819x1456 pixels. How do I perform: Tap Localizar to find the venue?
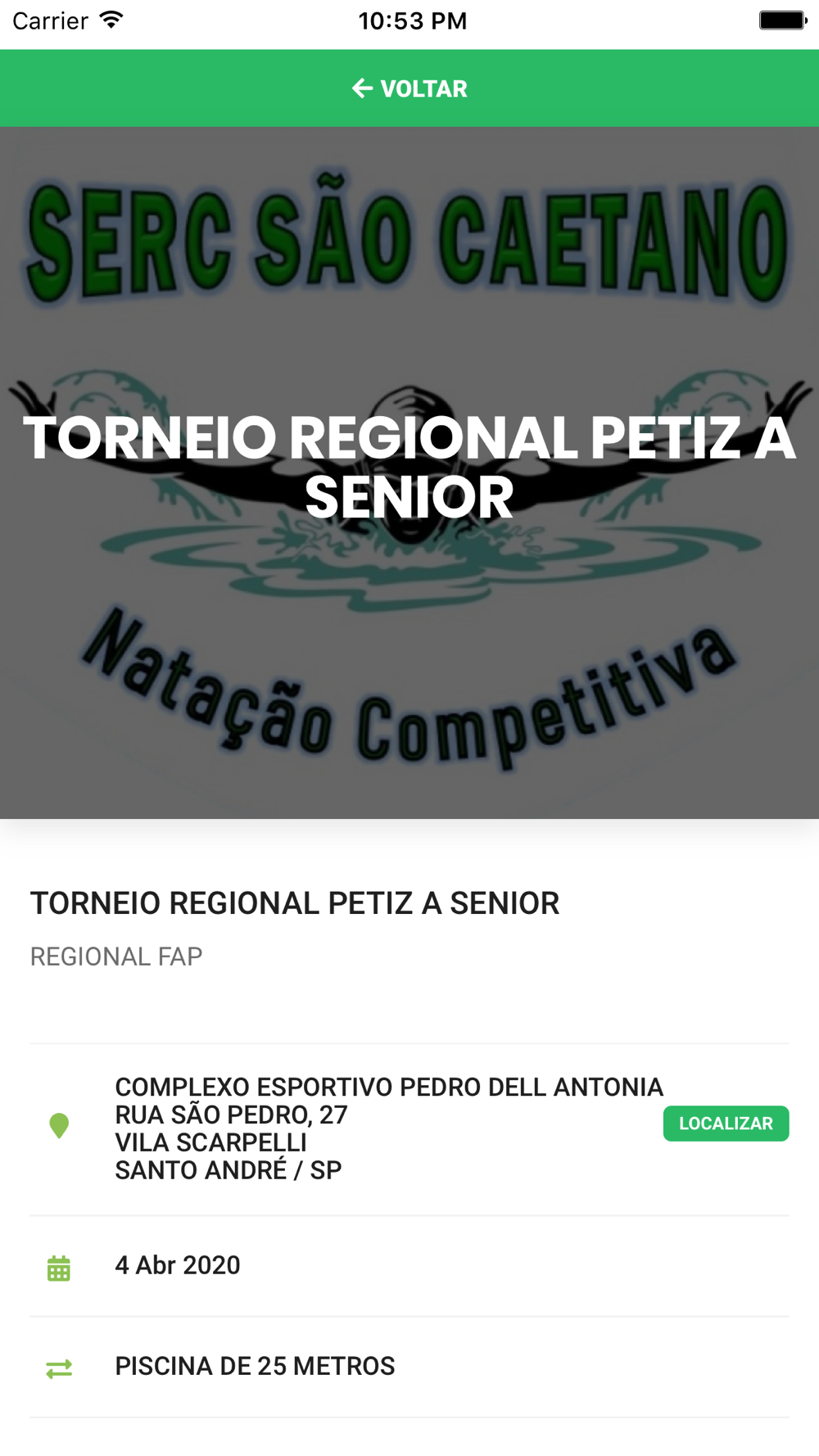pos(726,1124)
